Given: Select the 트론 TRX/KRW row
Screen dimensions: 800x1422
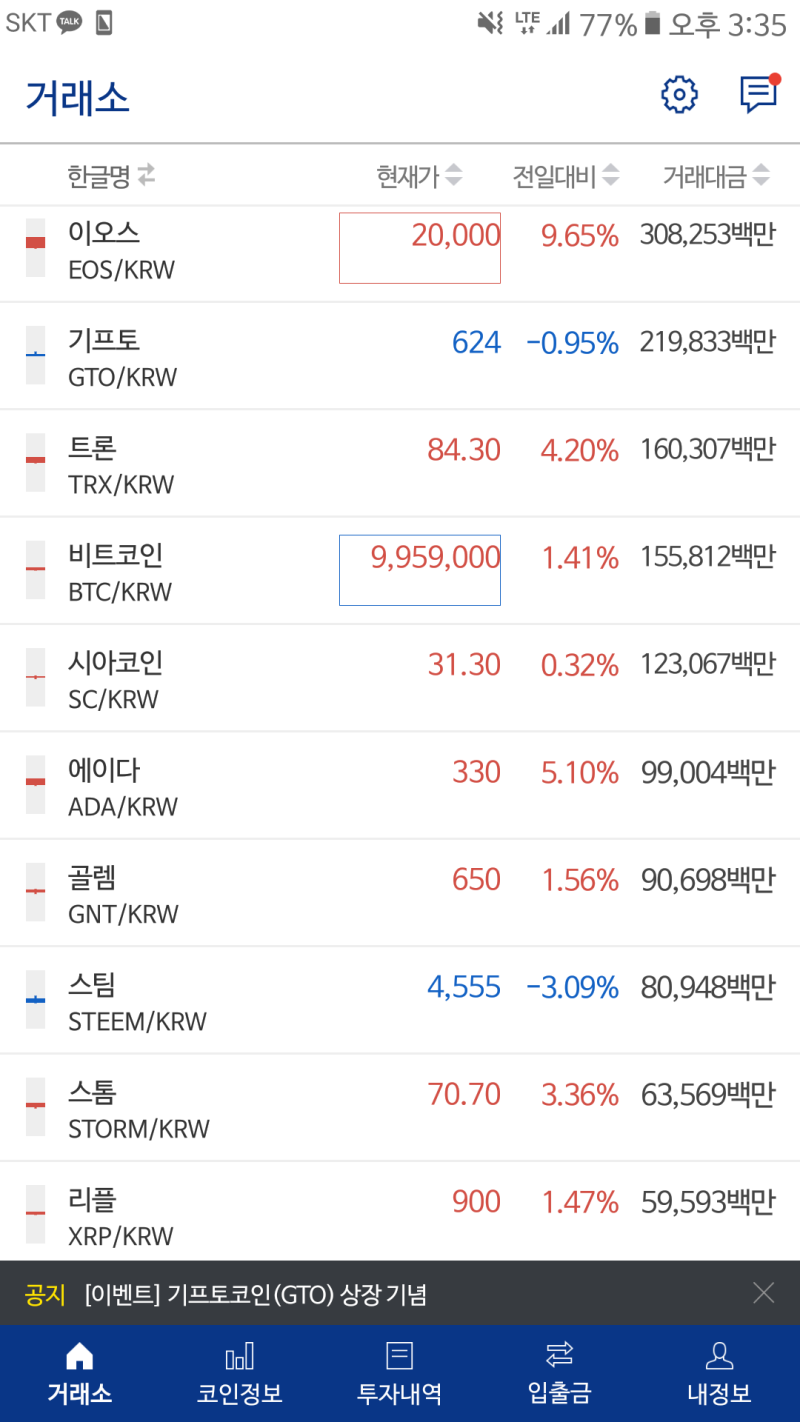Looking at the screenshot, I should [400, 464].
